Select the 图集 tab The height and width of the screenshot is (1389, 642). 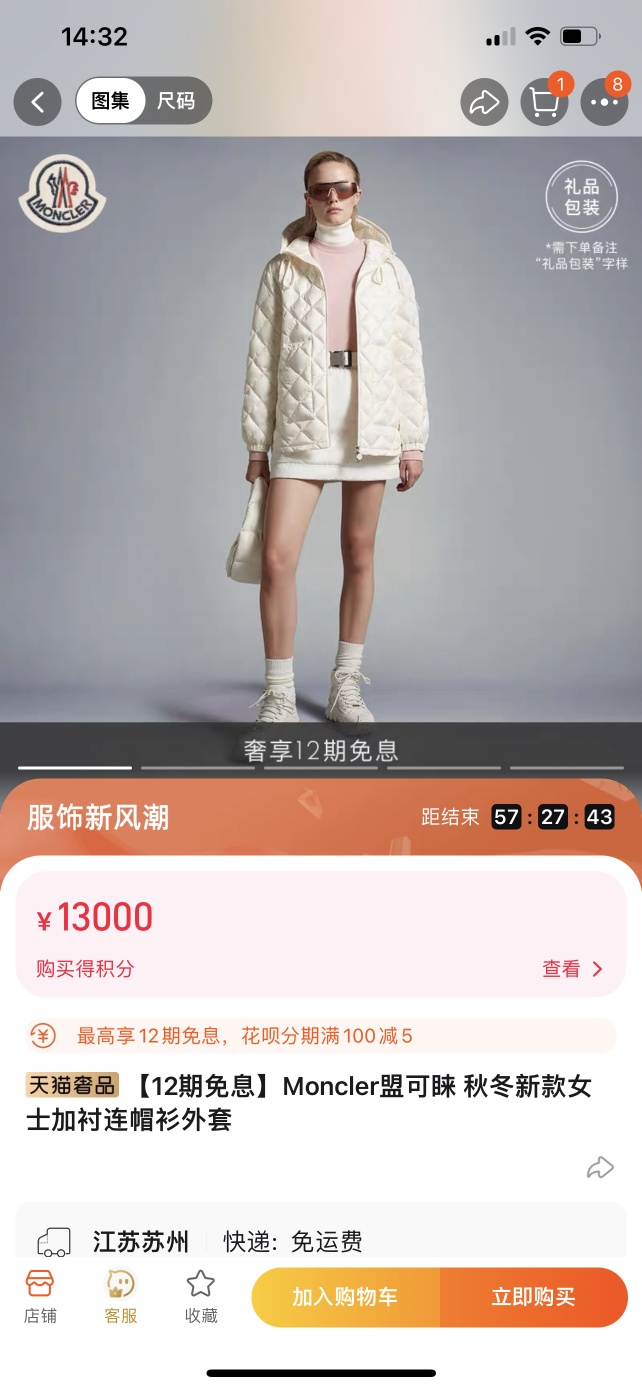111,101
